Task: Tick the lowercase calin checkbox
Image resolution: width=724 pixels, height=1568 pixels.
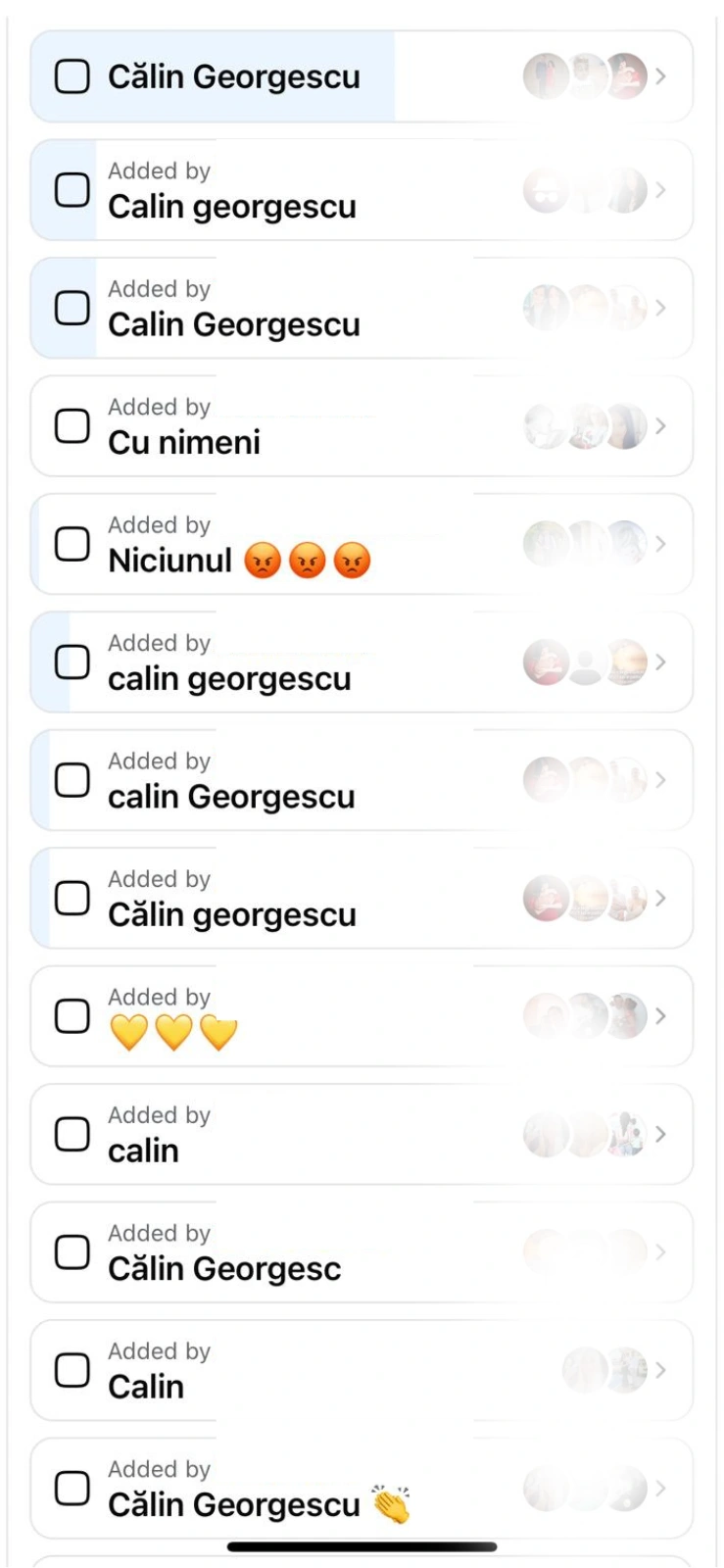Action: point(72,1134)
